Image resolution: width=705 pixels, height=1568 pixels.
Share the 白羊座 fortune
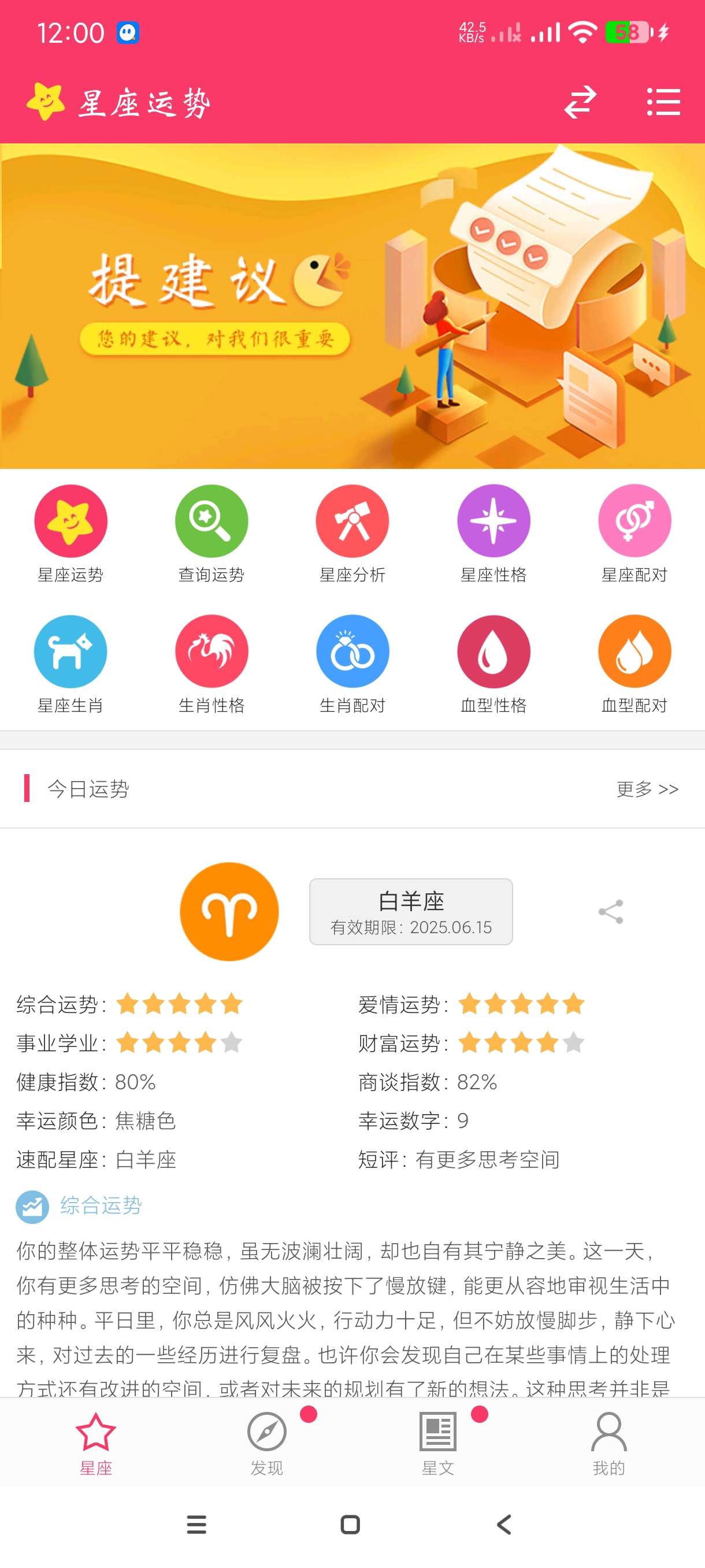coord(611,912)
